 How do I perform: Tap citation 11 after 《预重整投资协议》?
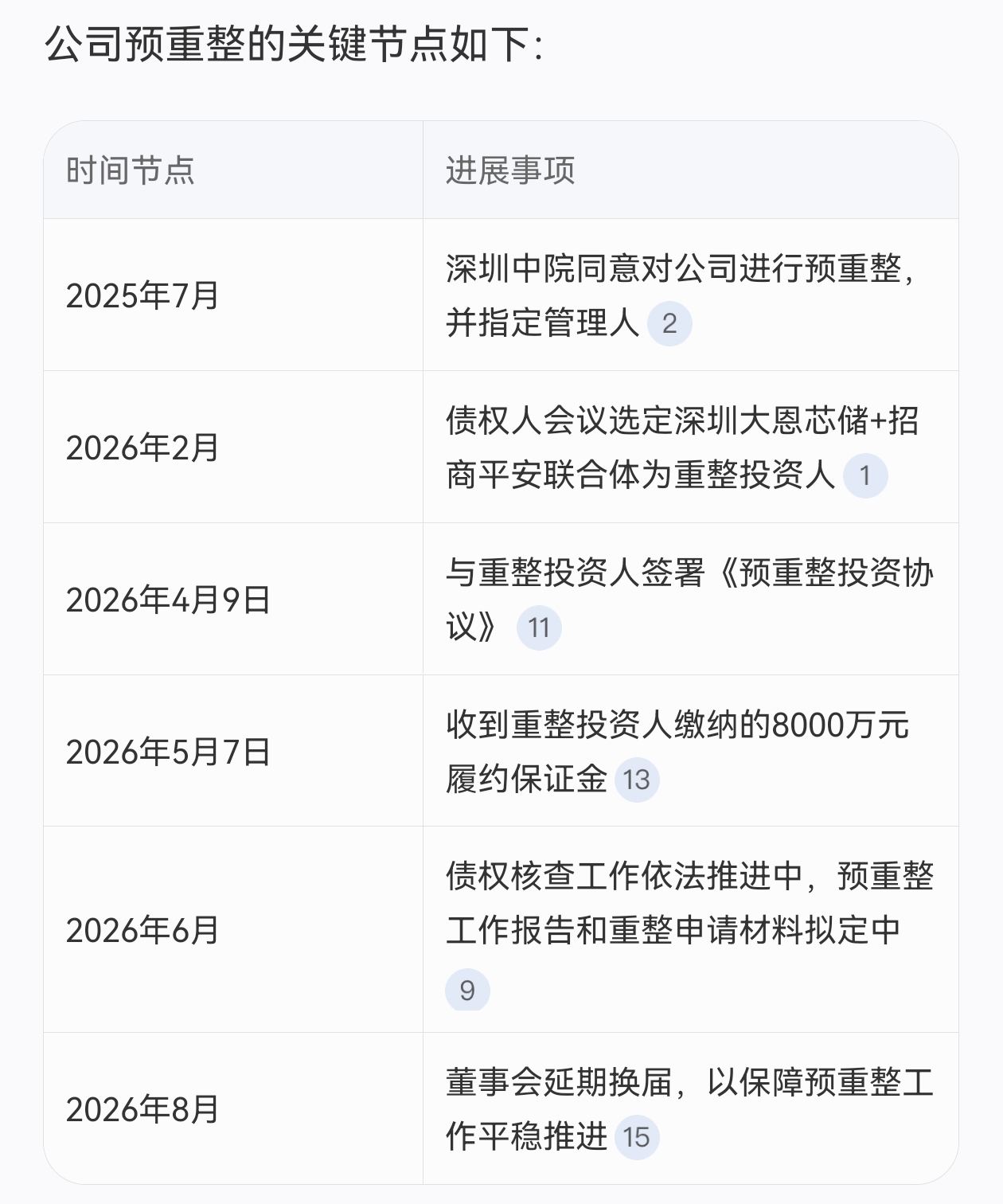coord(539,627)
